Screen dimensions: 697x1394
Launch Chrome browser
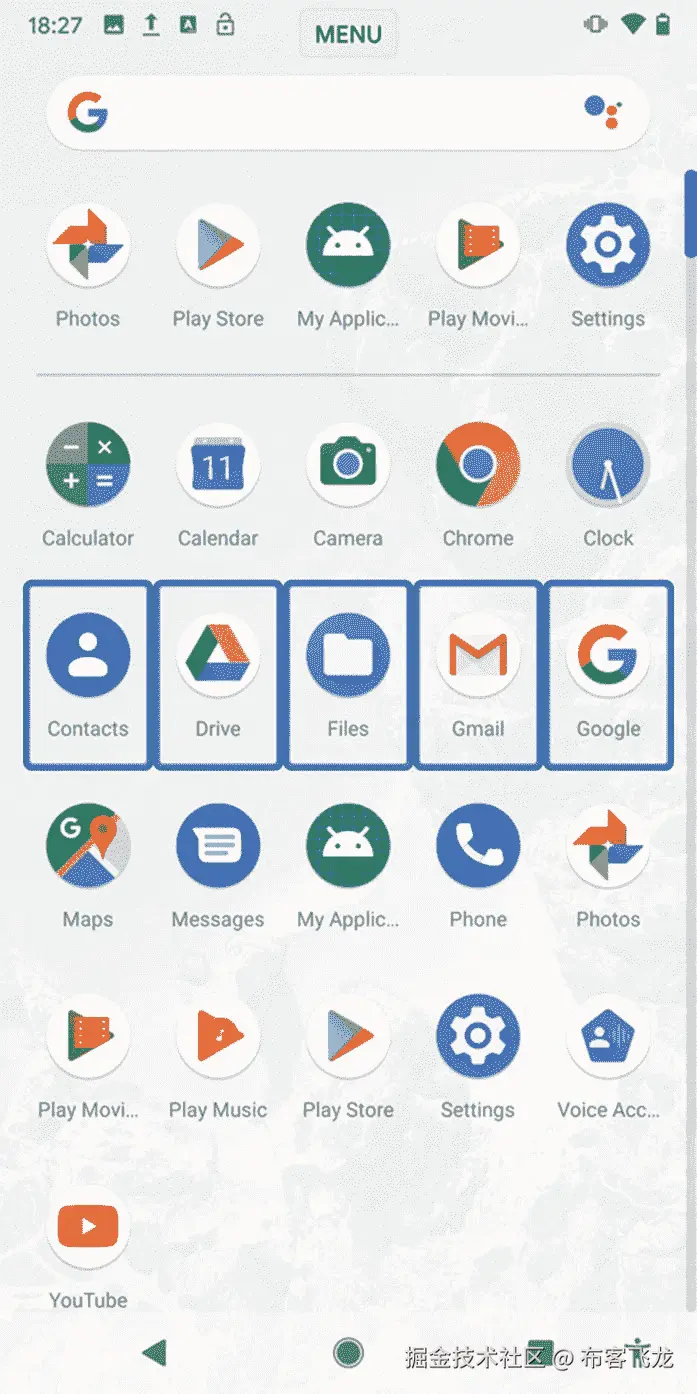478,465
